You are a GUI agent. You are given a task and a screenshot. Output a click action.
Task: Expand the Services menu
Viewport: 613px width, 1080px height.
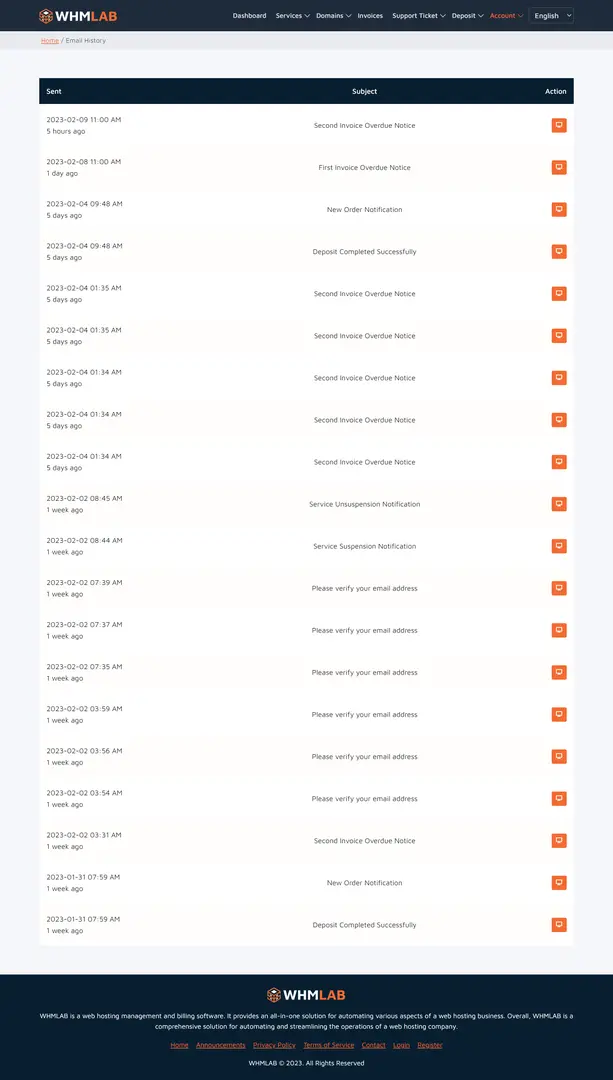click(293, 16)
